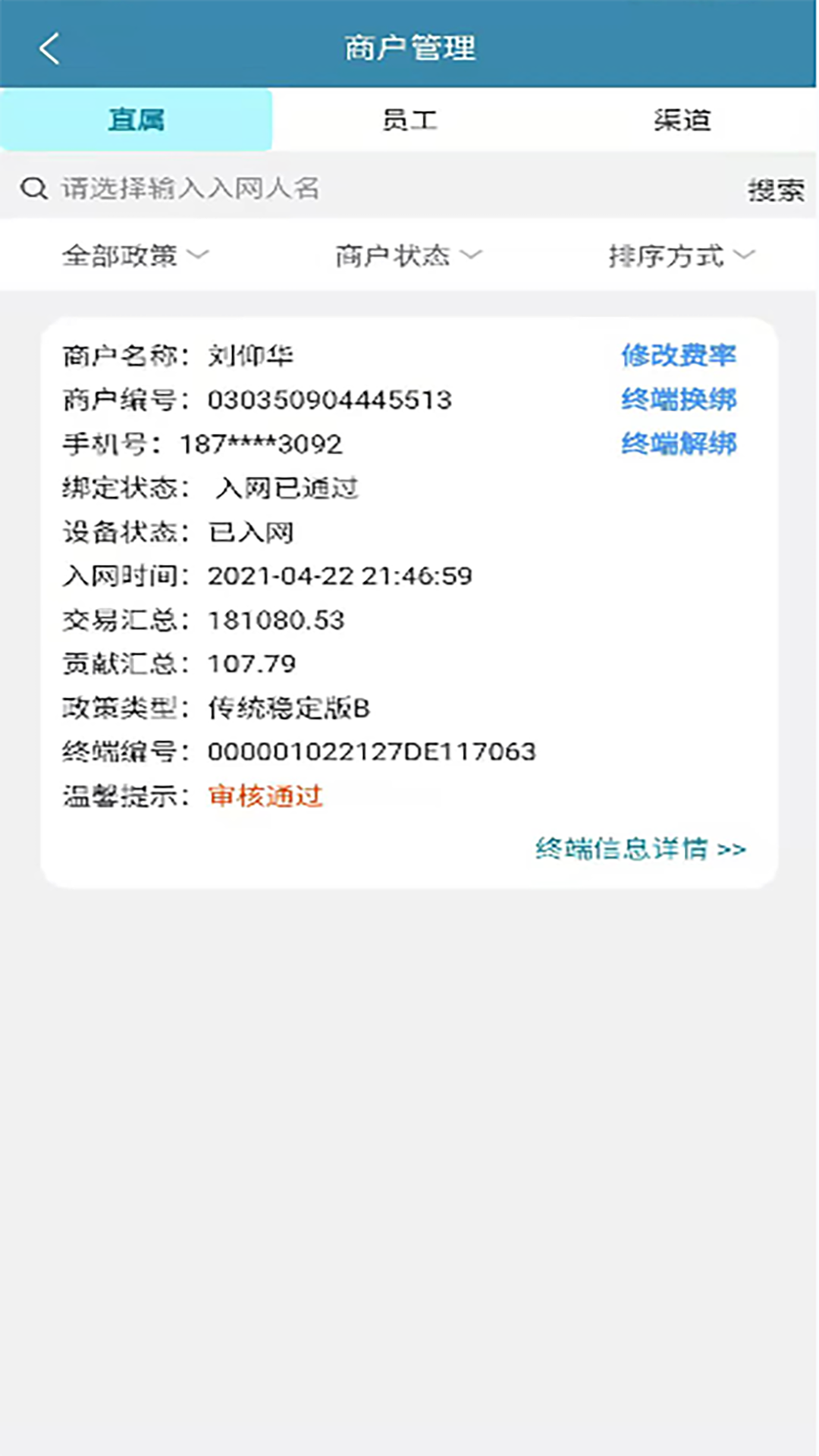Tap the orange 审核通过 status text
Image resolution: width=819 pixels, height=1456 pixels.
tap(265, 796)
